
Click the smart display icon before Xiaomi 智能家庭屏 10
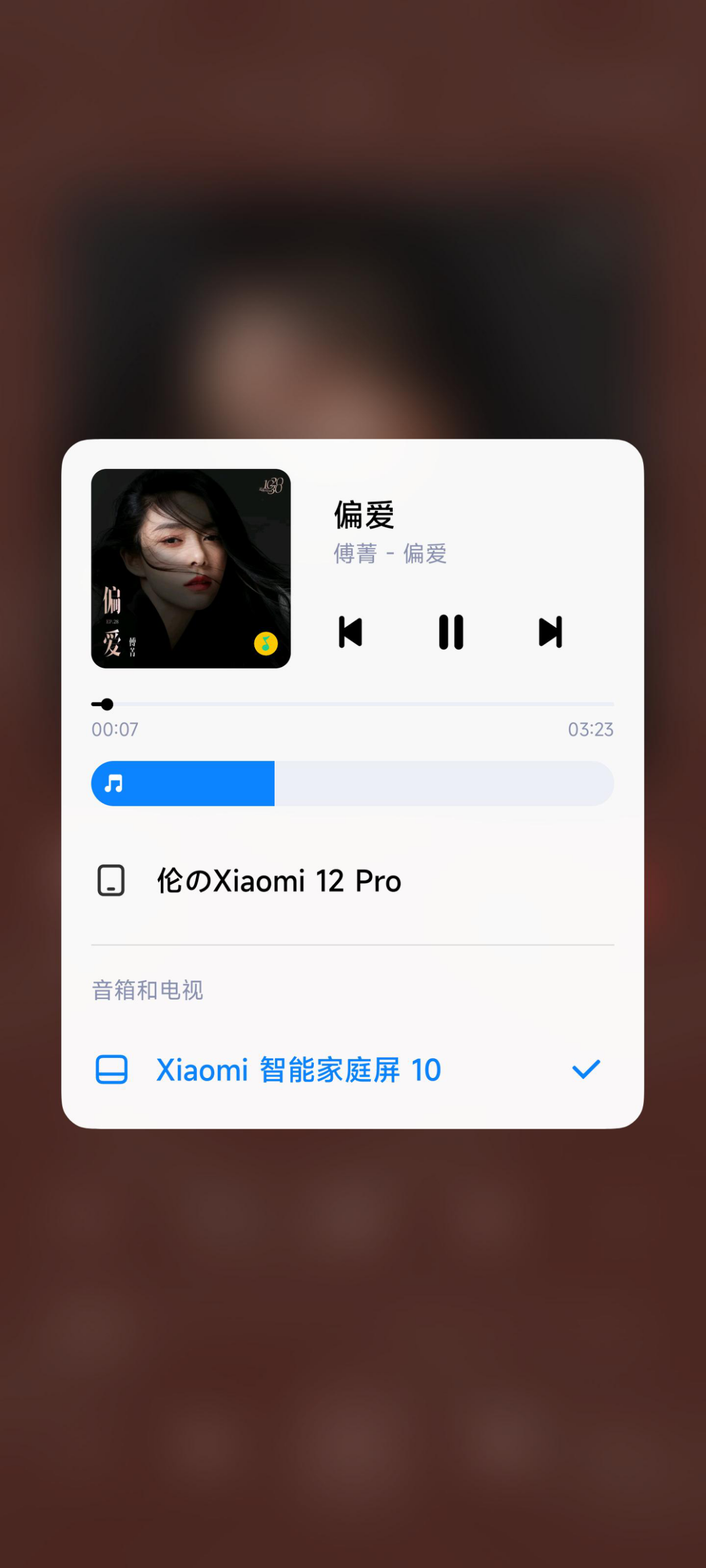(x=112, y=1069)
